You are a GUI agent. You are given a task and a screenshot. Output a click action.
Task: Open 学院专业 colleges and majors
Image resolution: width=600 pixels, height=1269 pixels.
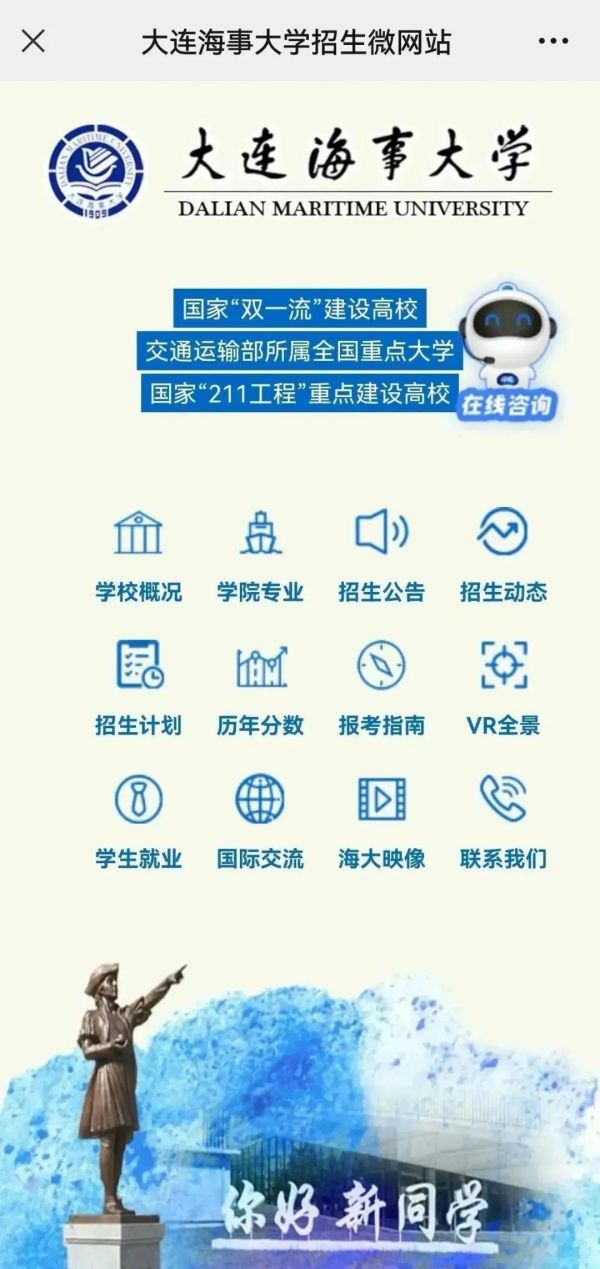pyautogui.click(x=260, y=555)
